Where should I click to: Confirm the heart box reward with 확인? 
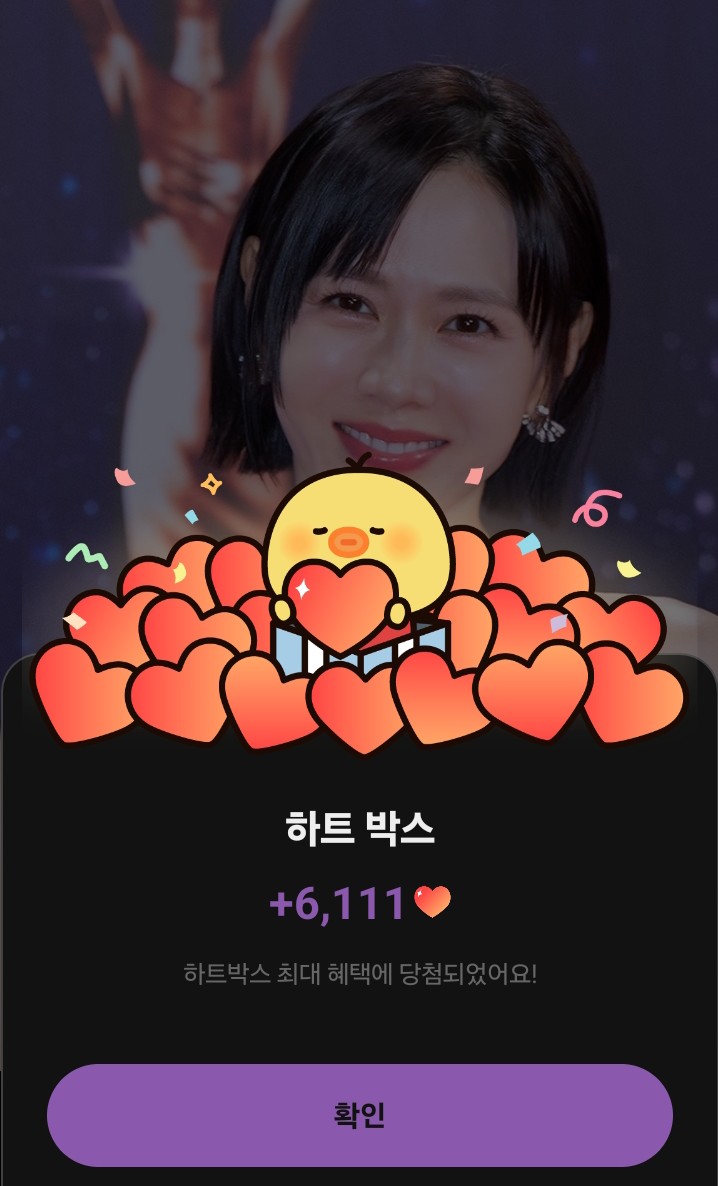(x=359, y=1115)
